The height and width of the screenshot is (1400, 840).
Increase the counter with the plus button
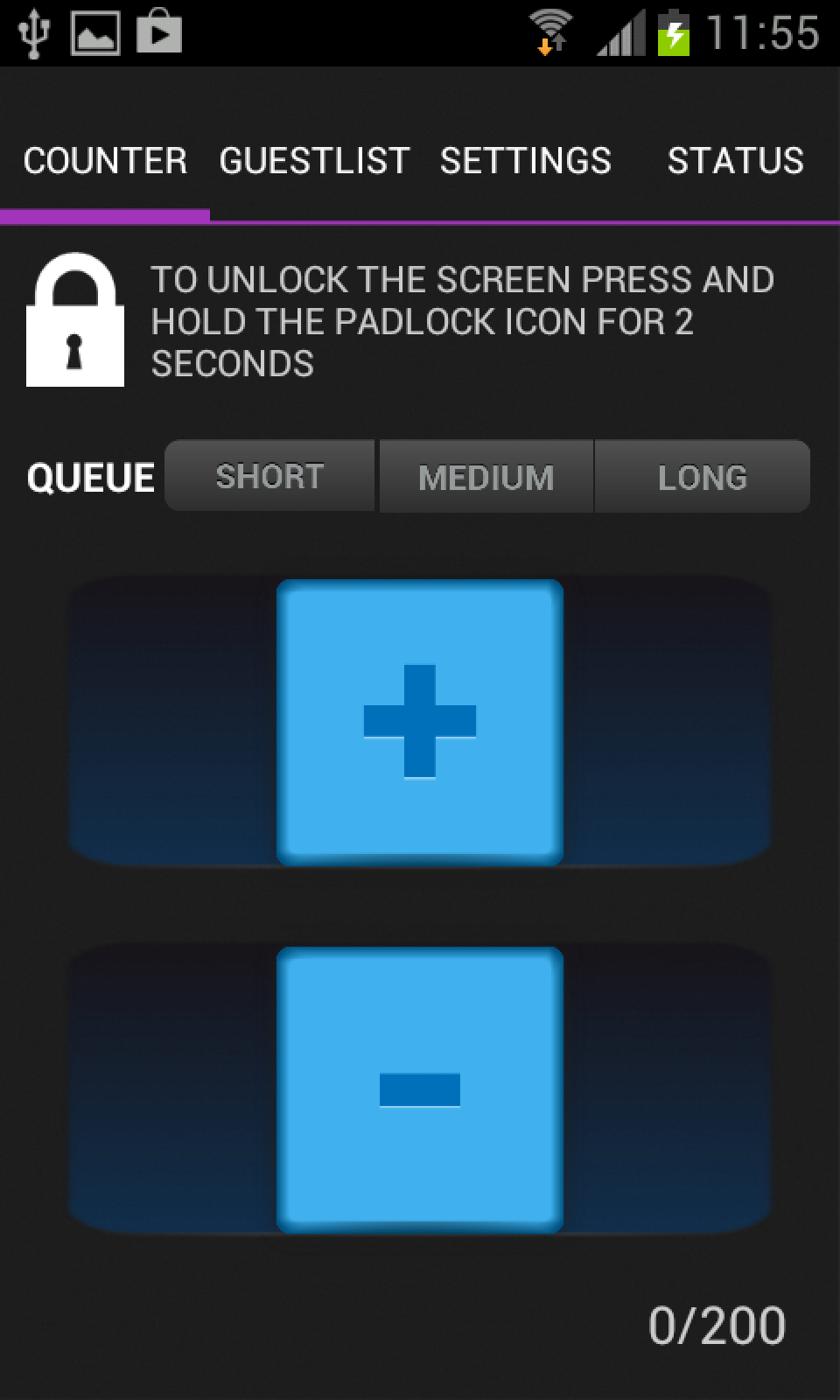click(420, 722)
